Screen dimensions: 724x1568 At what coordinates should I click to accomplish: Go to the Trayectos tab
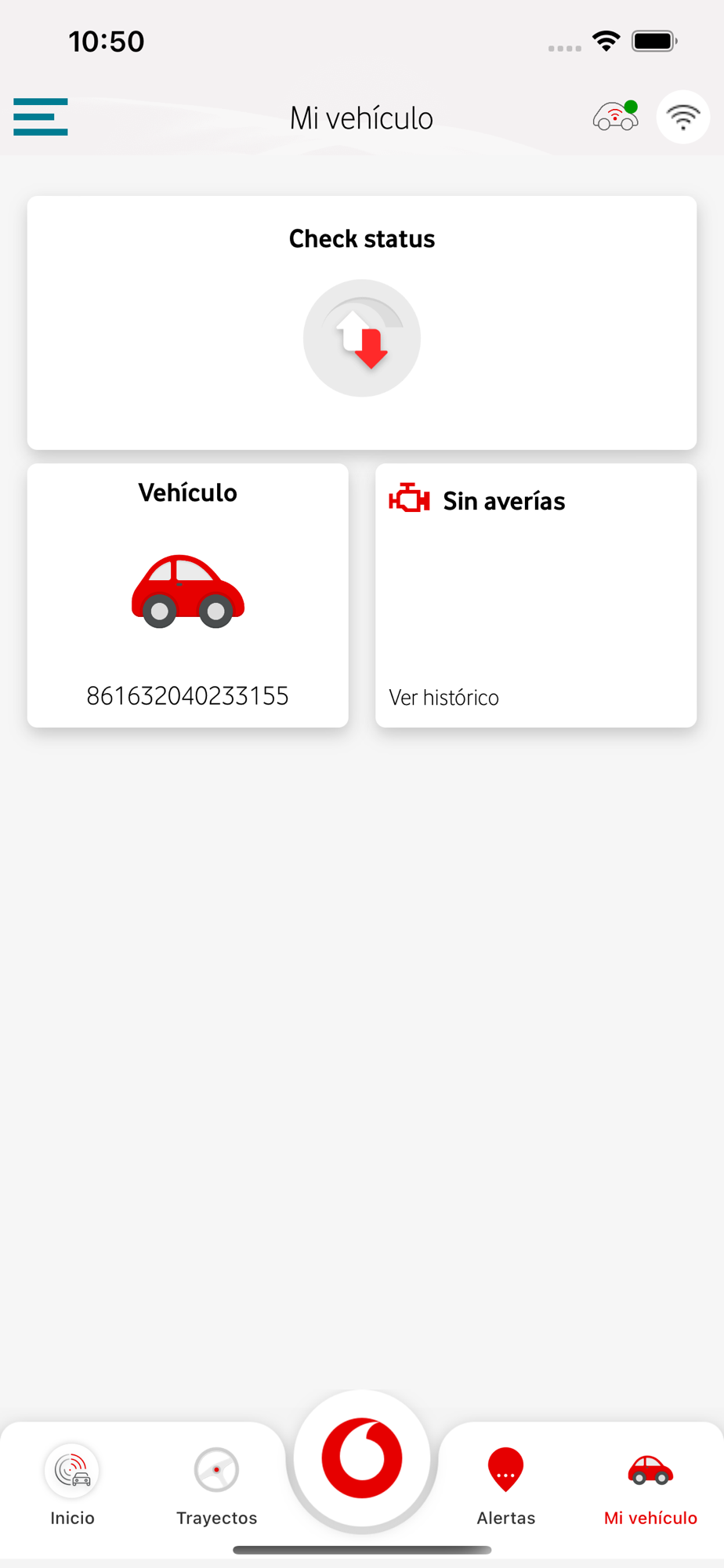[x=217, y=1484]
